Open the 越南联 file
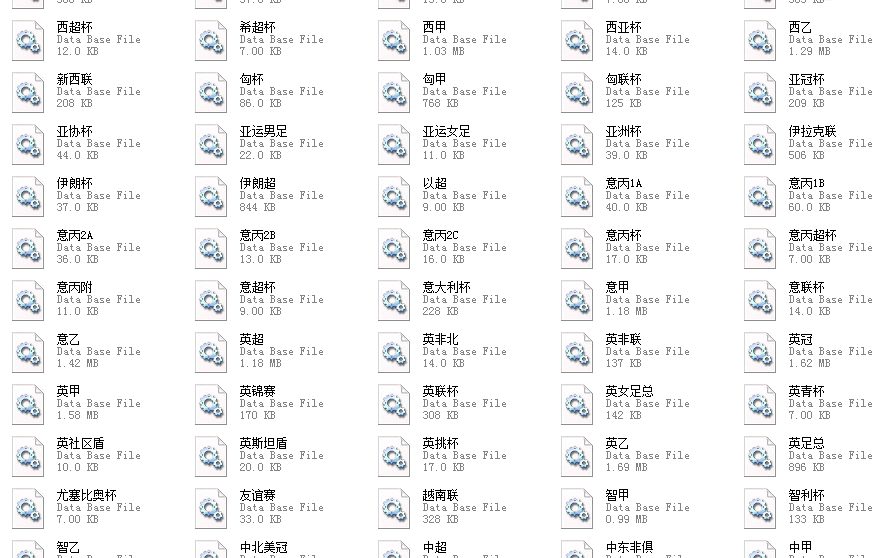The image size is (882, 558). [394, 508]
